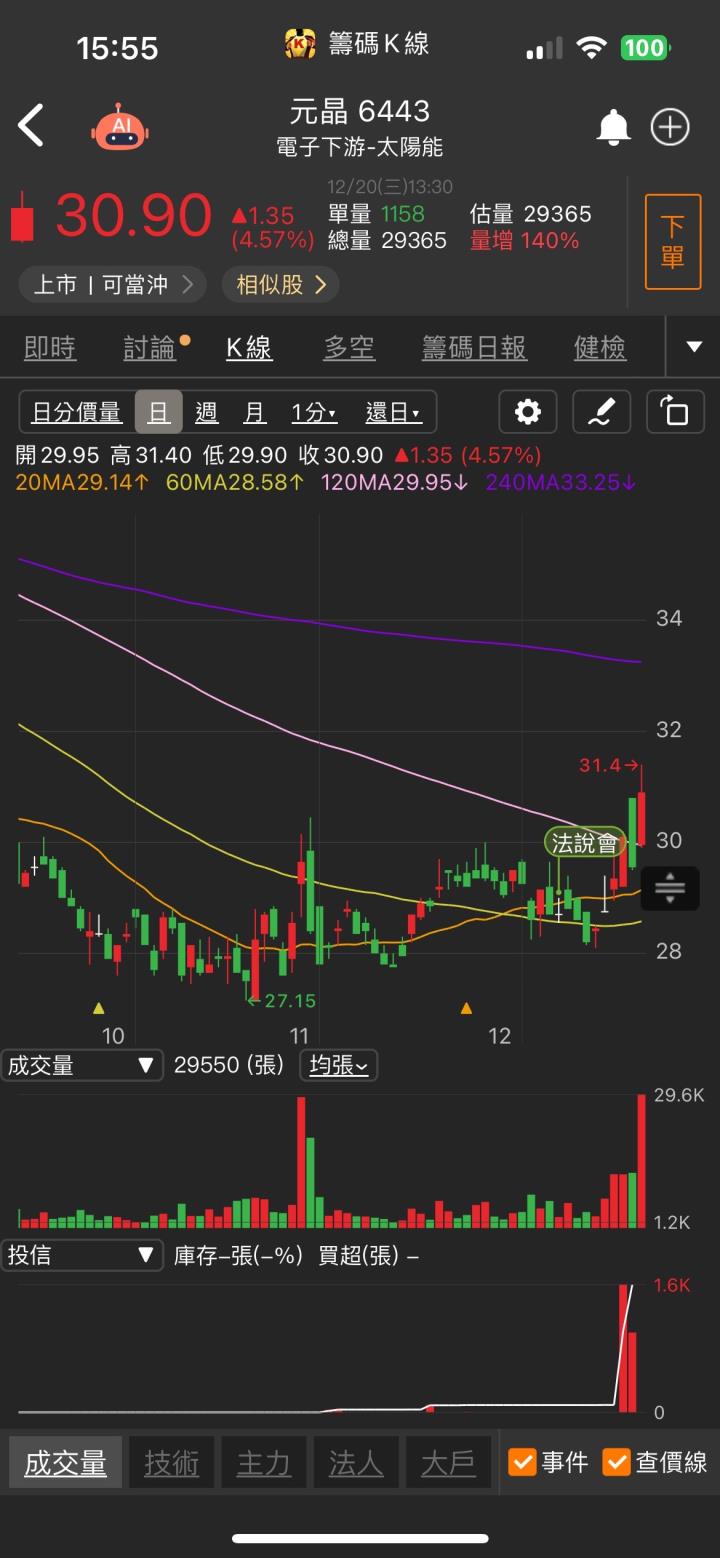Switch to the 技術 technical analysis tab
This screenshot has width=720, height=1558.
click(x=171, y=1461)
